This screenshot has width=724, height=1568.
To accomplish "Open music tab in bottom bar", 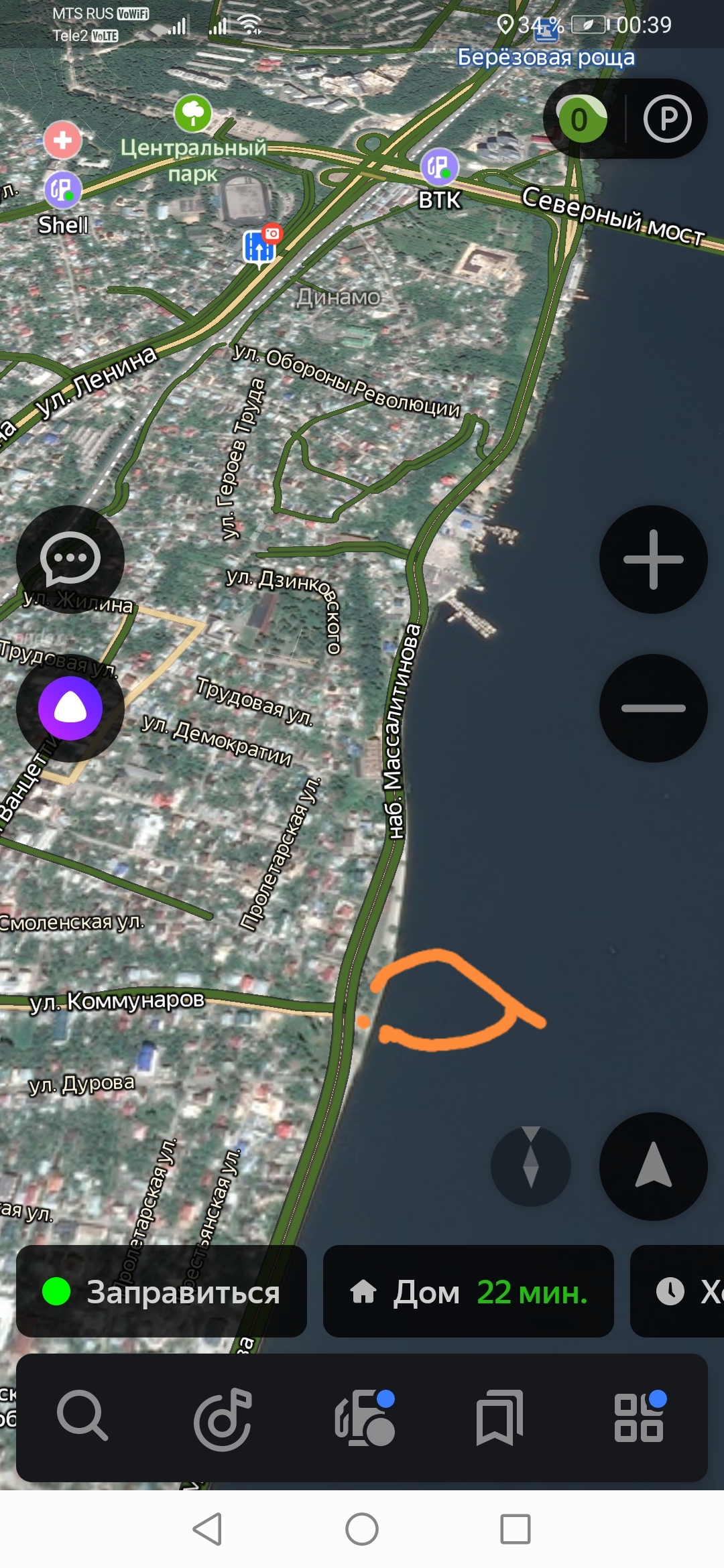I will coord(223,1417).
